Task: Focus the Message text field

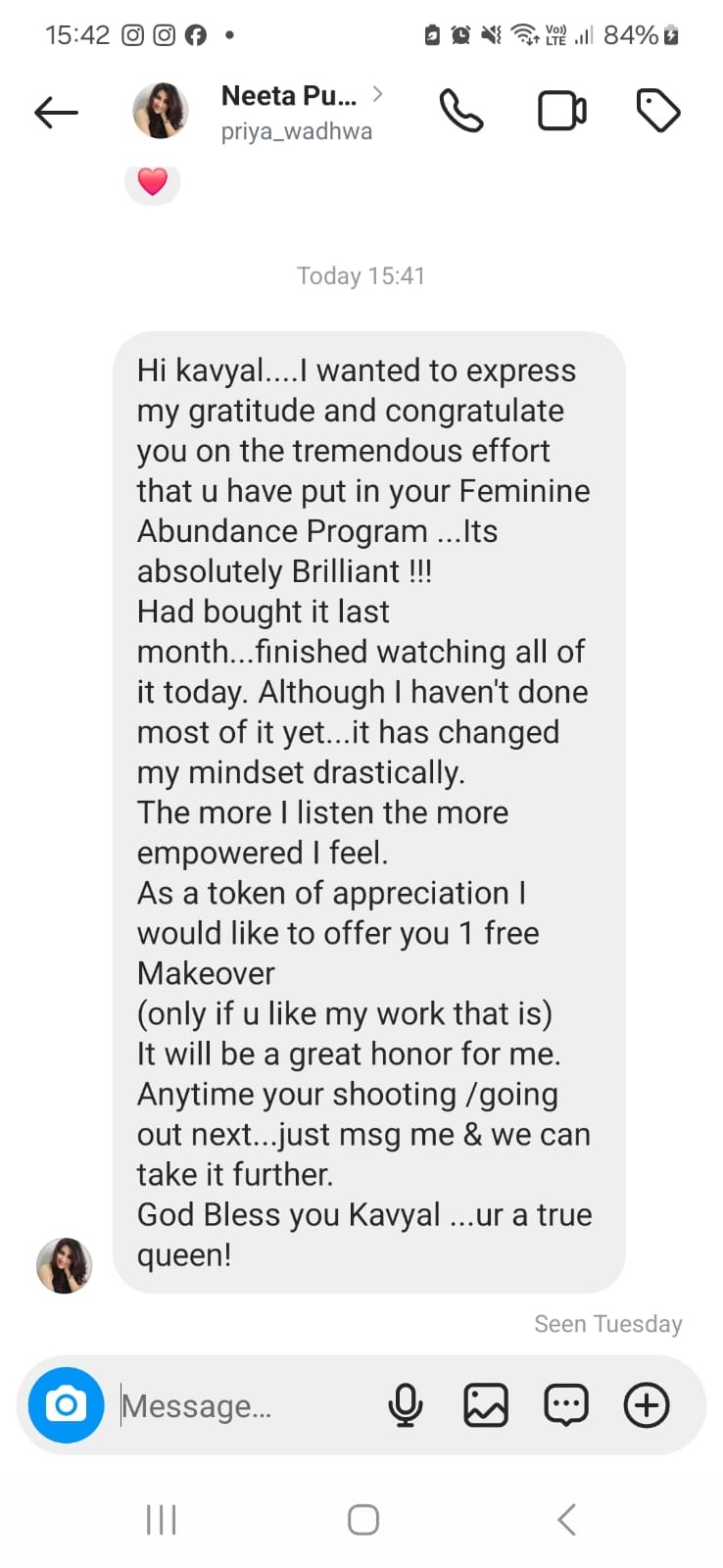Action: click(x=245, y=1406)
